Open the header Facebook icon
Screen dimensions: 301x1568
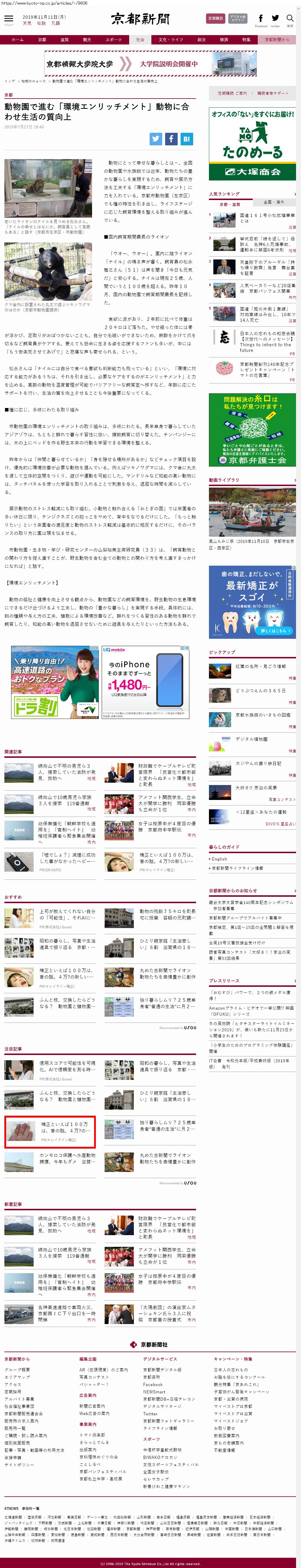[261, 20]
